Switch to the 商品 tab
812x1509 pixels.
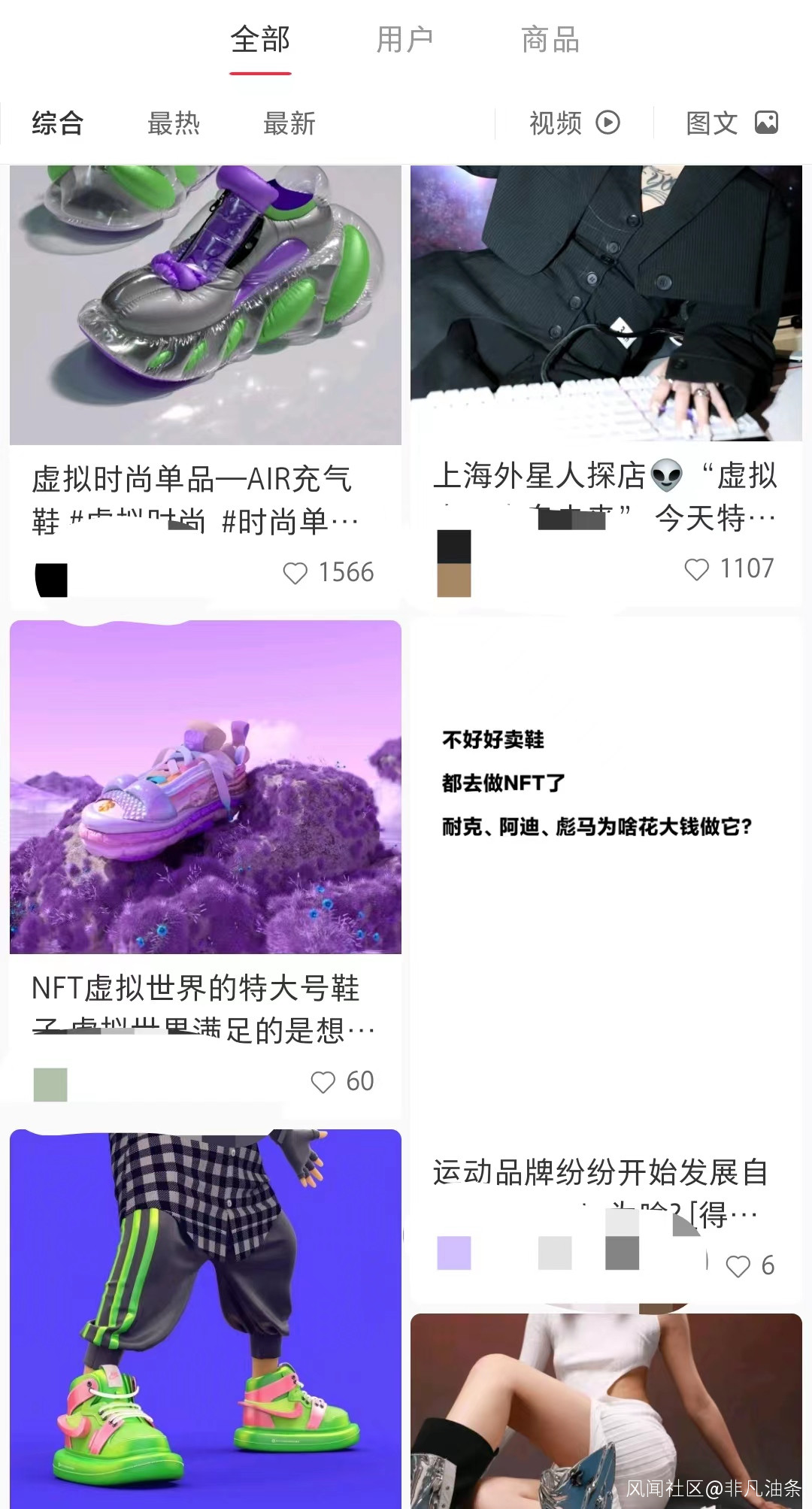click(550, 41)
